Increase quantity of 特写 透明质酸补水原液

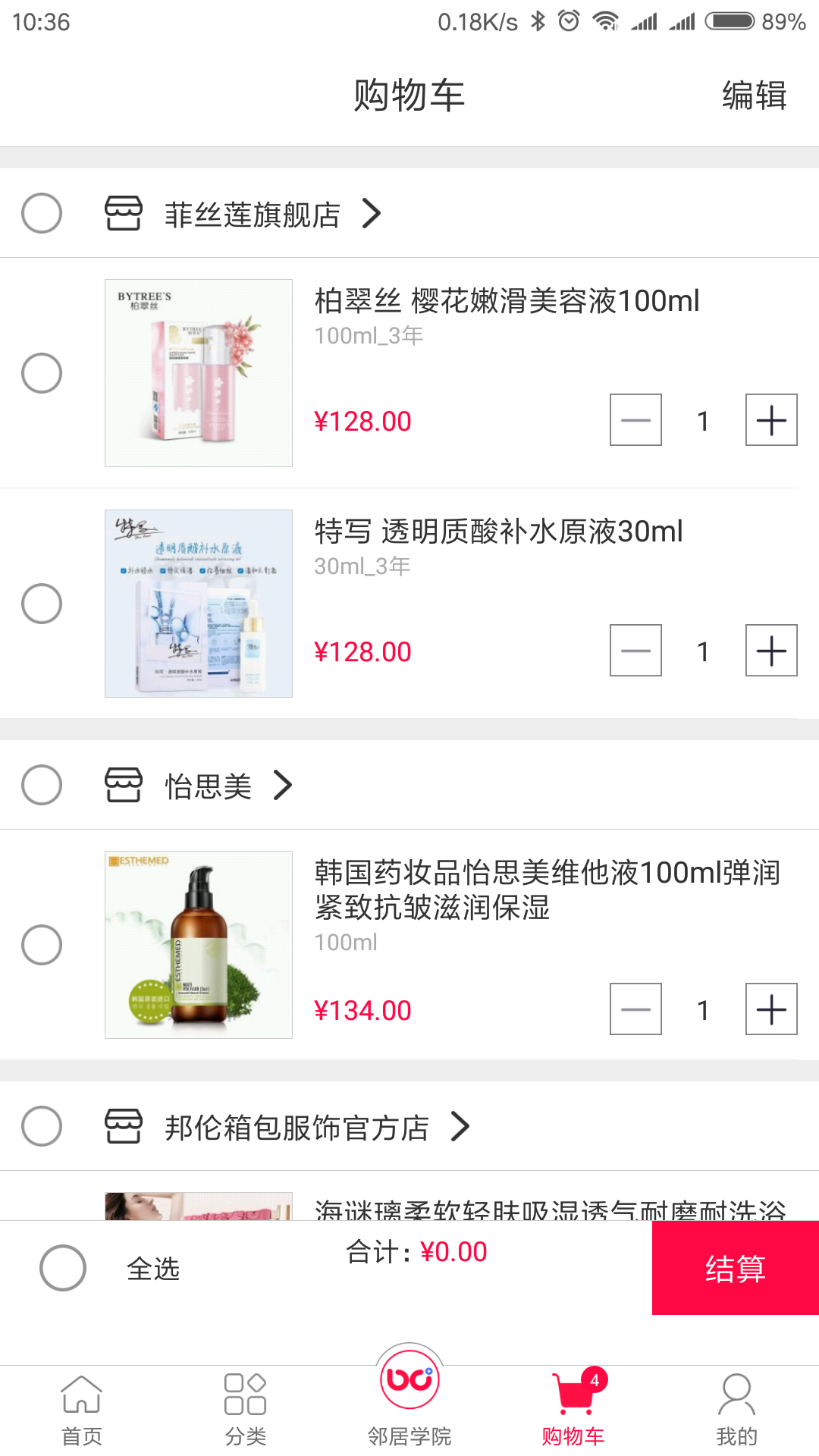tap(771, 651)
